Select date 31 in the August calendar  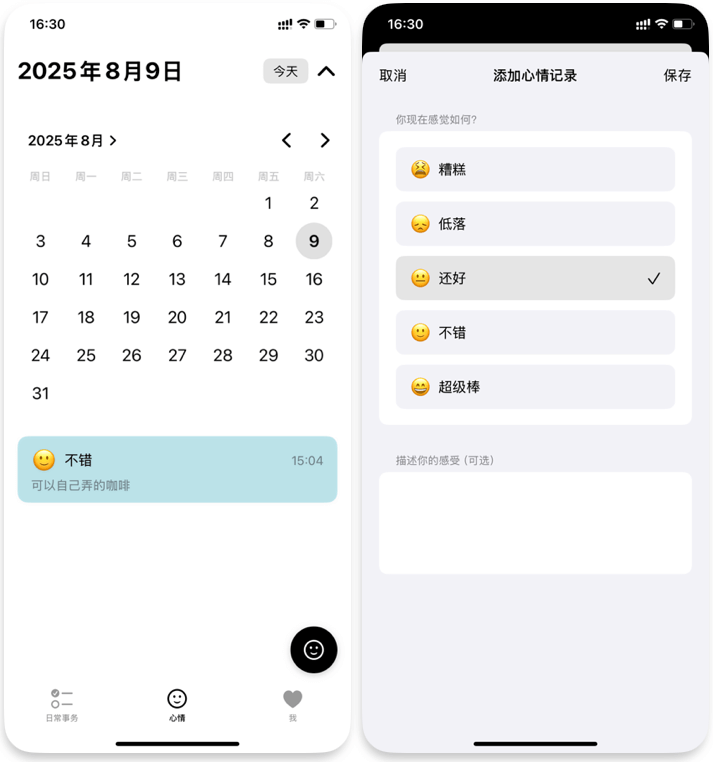click(40, 393)
